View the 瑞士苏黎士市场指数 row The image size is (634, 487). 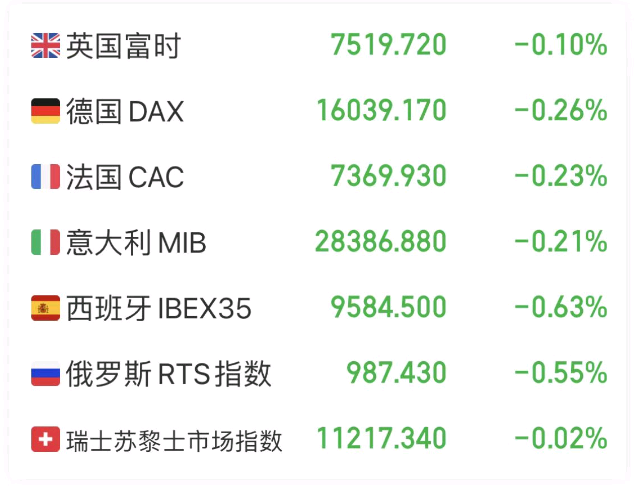(x=174, y=439)
